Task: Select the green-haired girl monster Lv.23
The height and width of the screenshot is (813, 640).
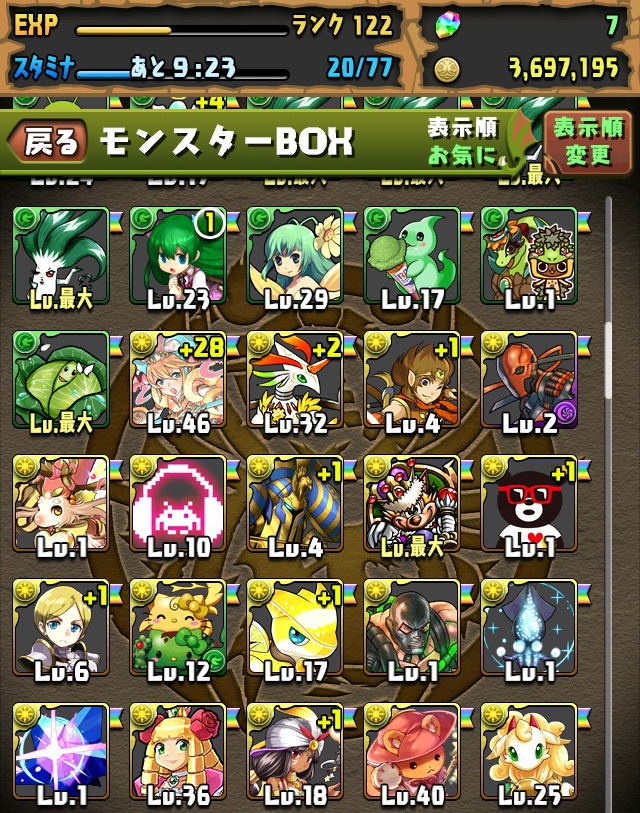Action: pyautogui.click(x=178, y=254)
